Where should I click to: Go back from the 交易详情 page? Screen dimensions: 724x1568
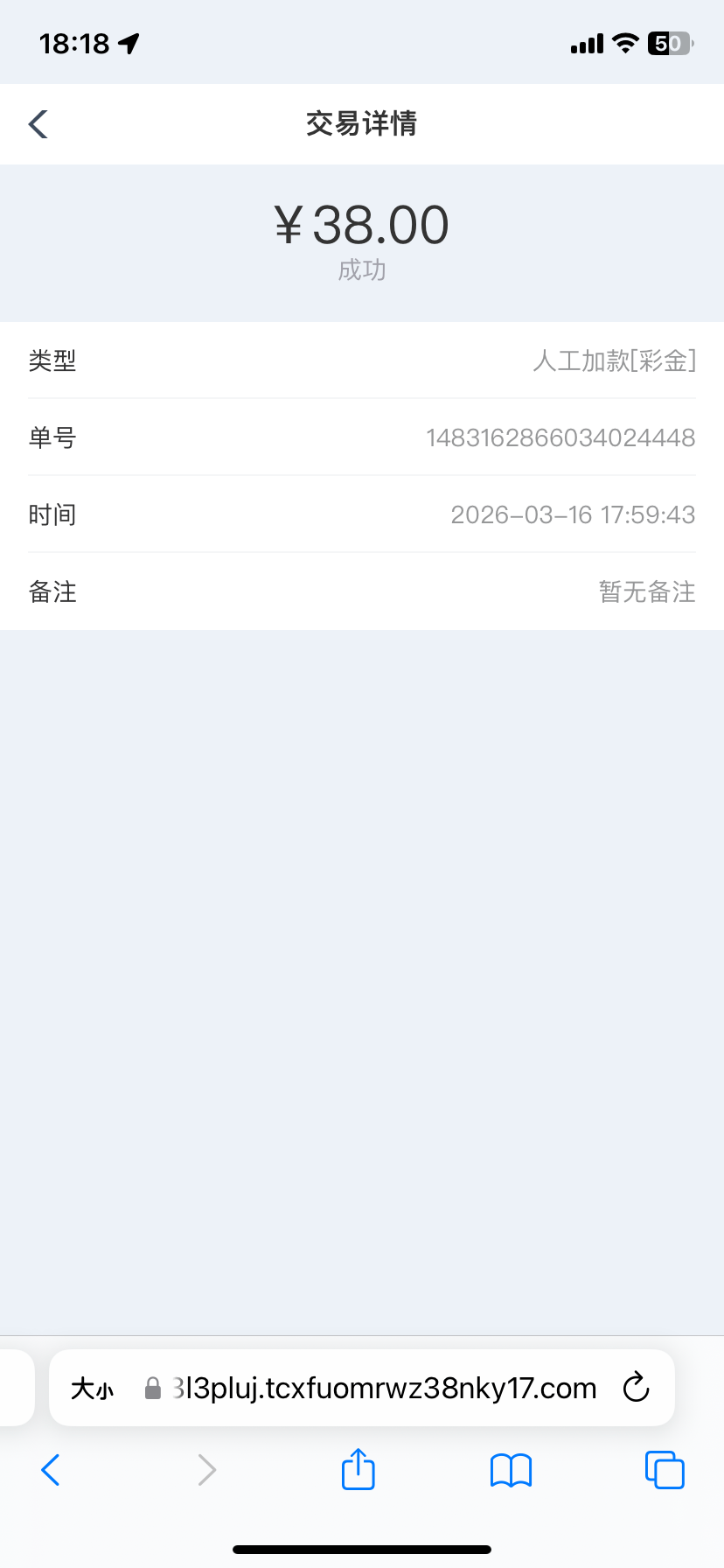[x=38, y=124]
